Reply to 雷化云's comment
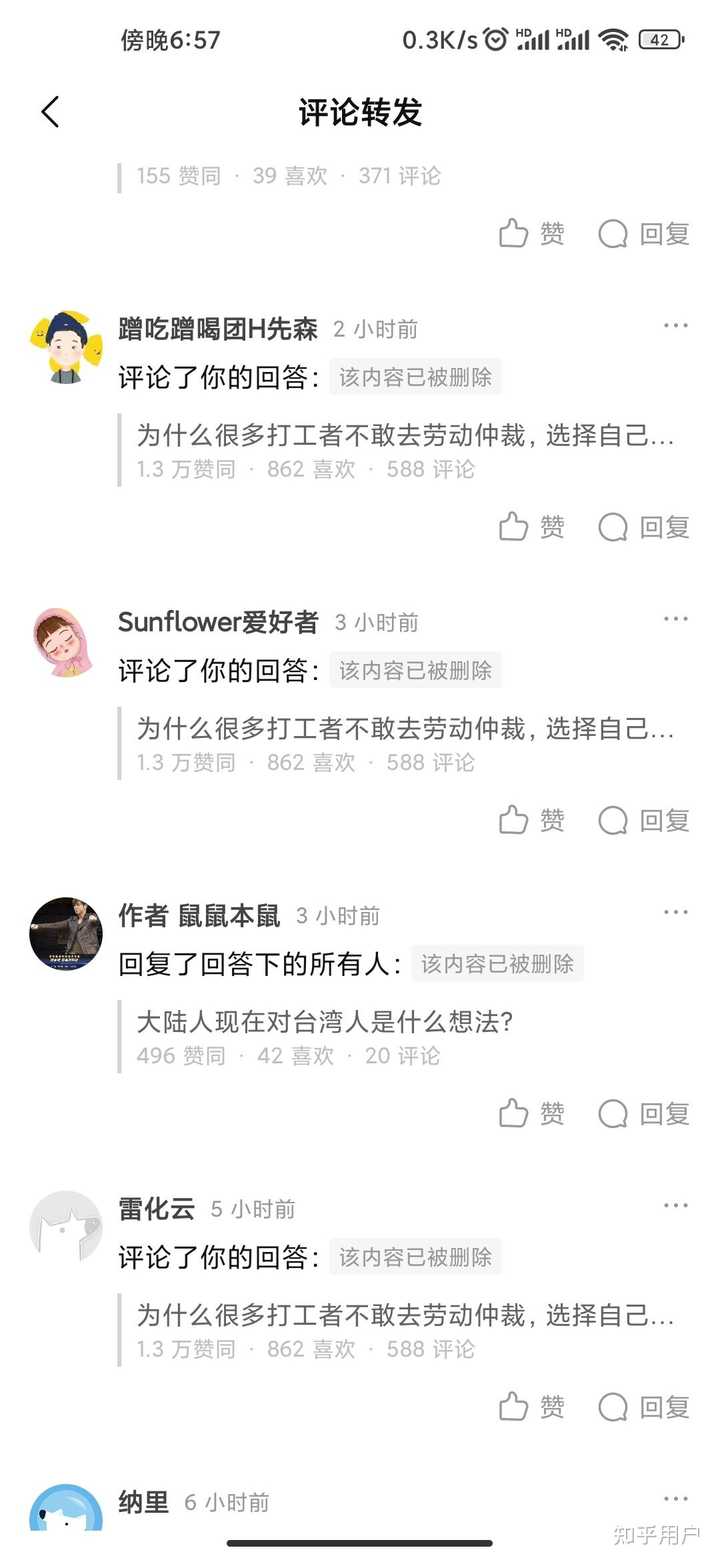 (644, 1407)
